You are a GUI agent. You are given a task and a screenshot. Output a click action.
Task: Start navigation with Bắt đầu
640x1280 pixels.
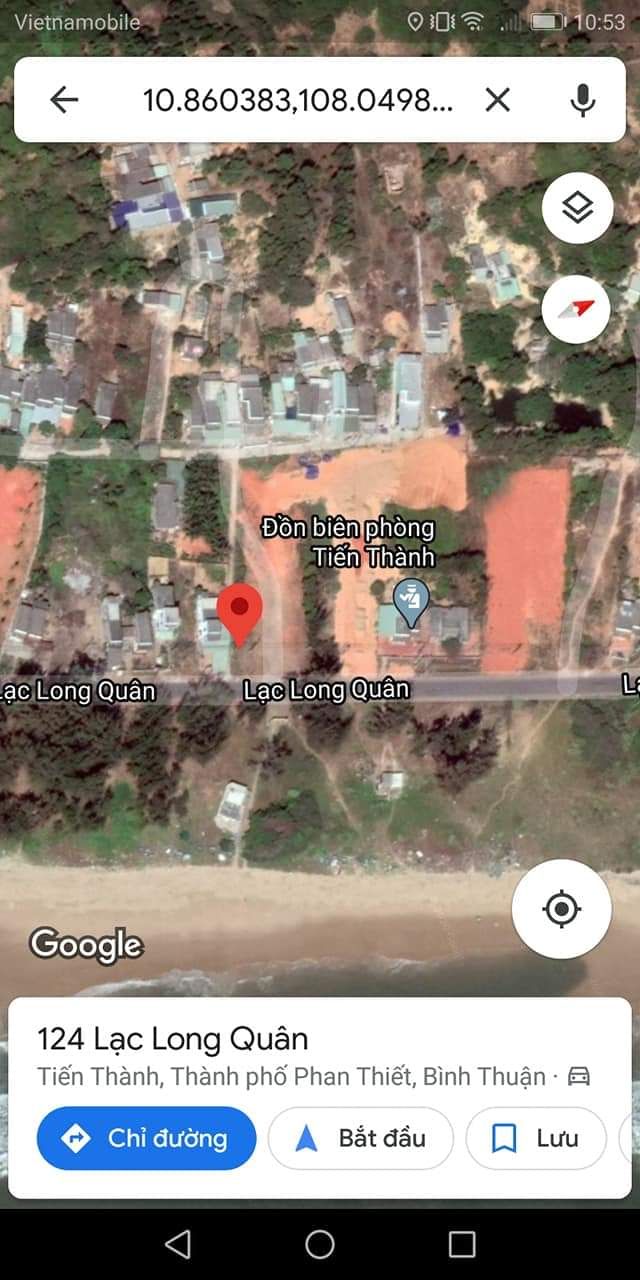tap(361, 1138)
